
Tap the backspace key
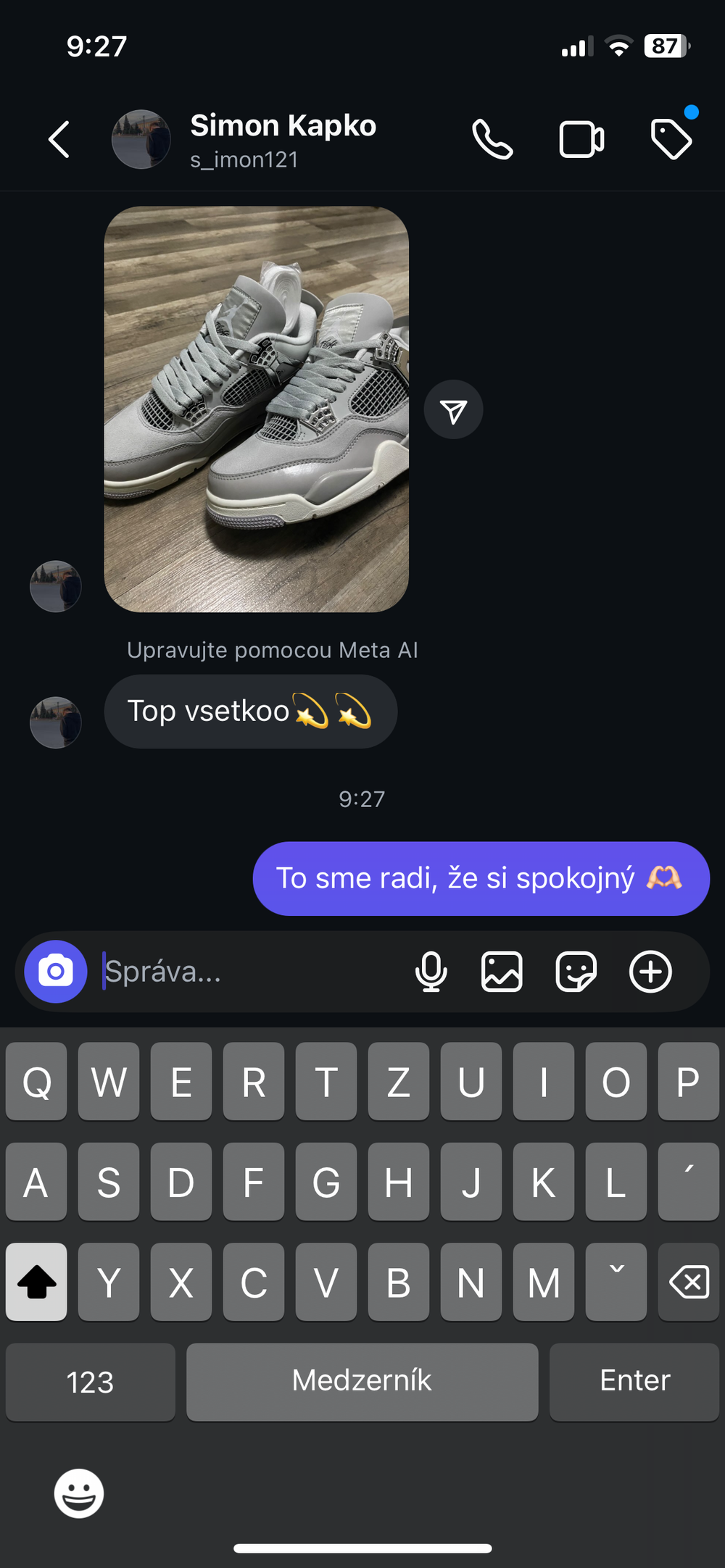(x=689, y=1283)
